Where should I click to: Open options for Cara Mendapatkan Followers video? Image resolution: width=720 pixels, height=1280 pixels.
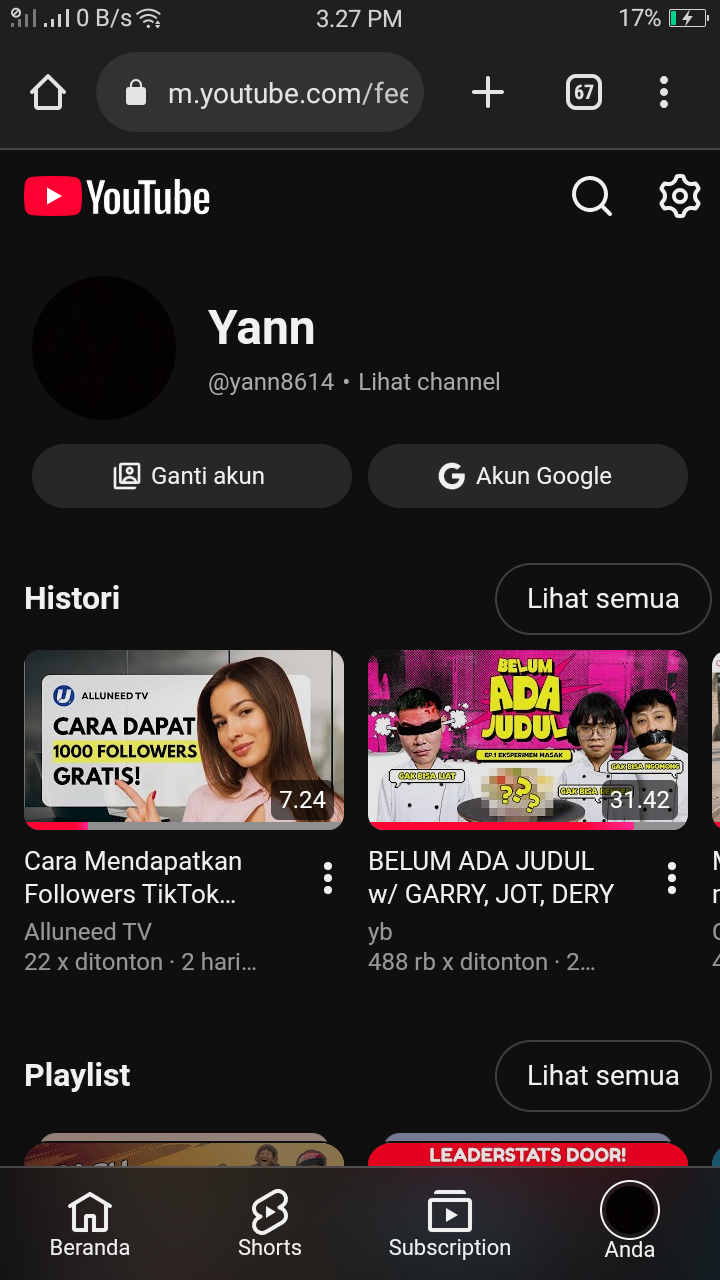coord(328,878)
